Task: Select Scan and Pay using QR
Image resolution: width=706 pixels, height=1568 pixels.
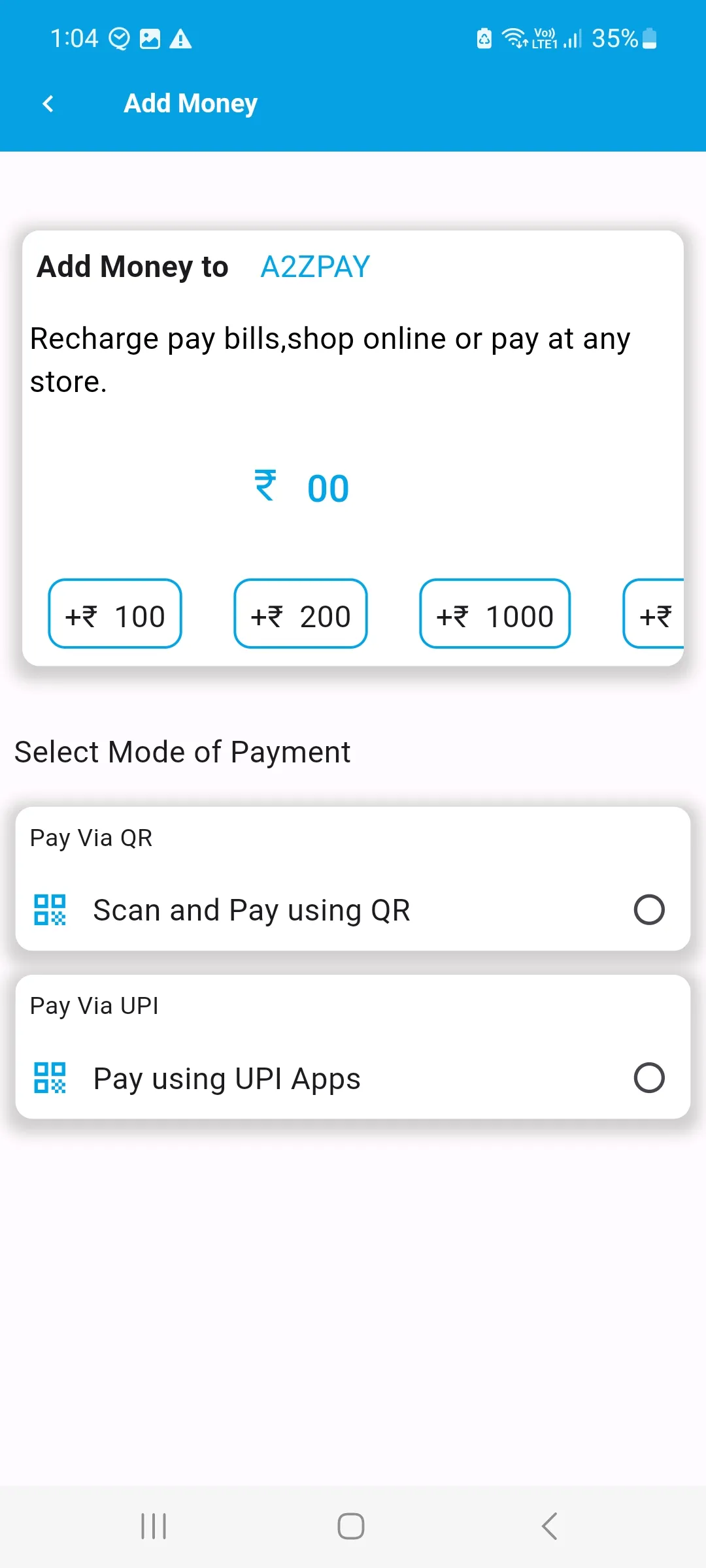Action: pyautogui.click(x=648, y=909)
